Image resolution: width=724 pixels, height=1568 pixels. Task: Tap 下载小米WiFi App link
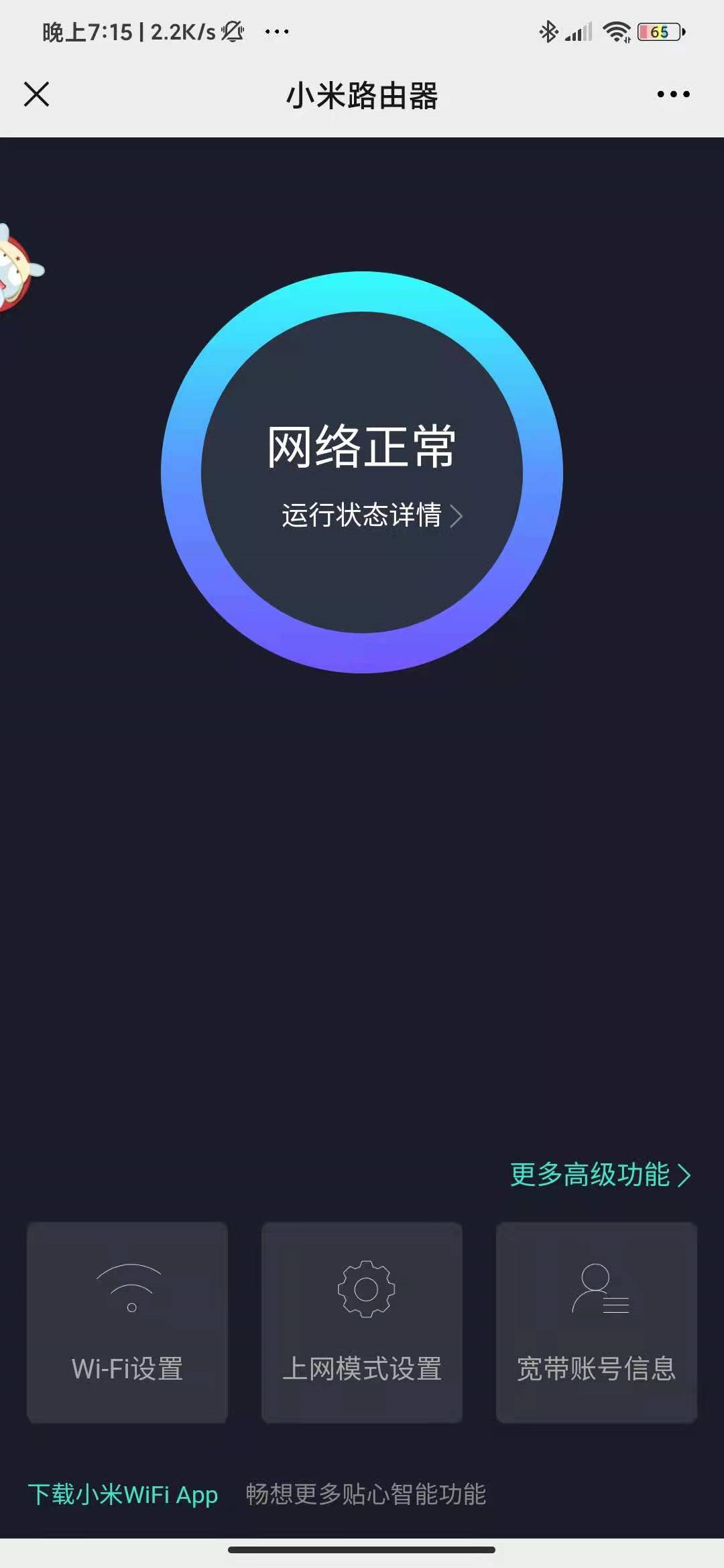point(123,1494)
